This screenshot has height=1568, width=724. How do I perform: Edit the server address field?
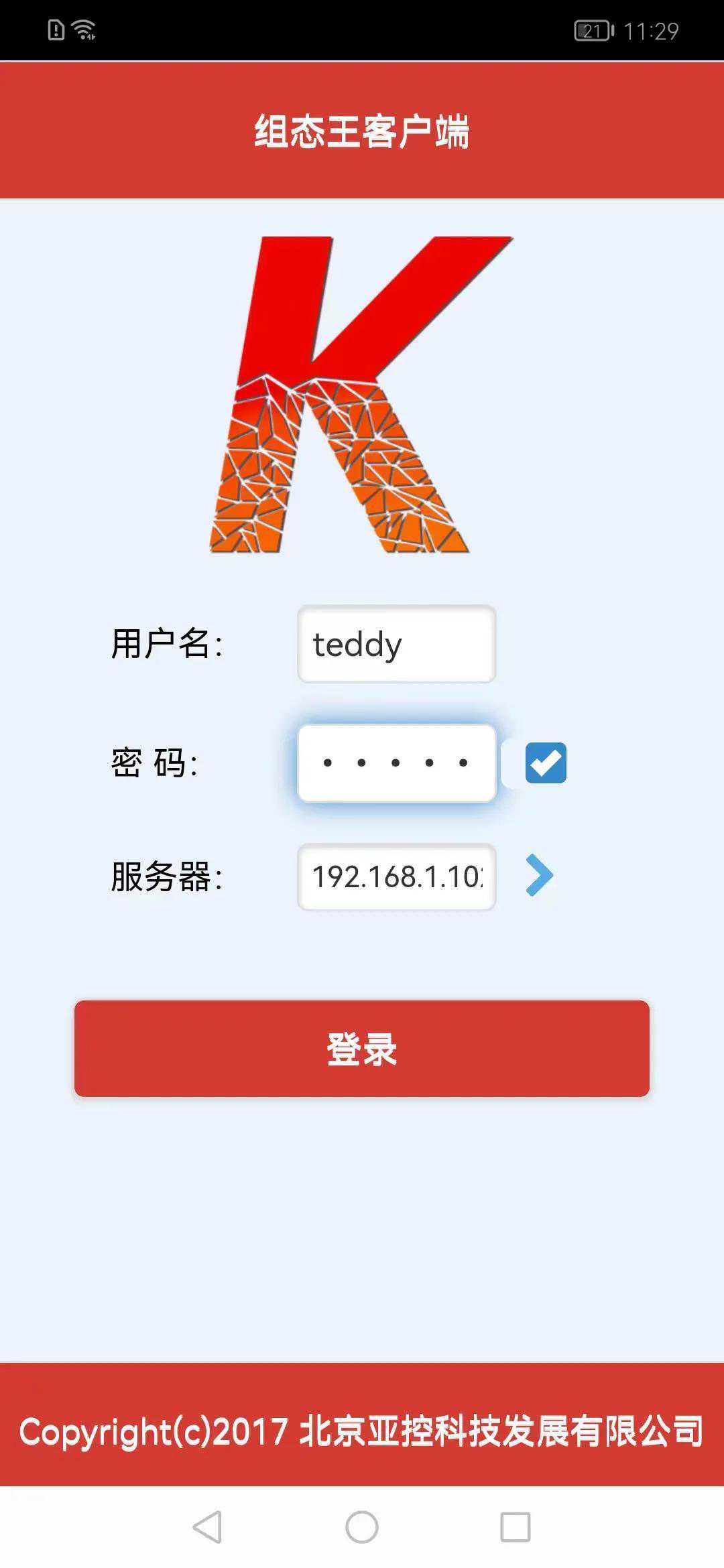pos(396,876)
